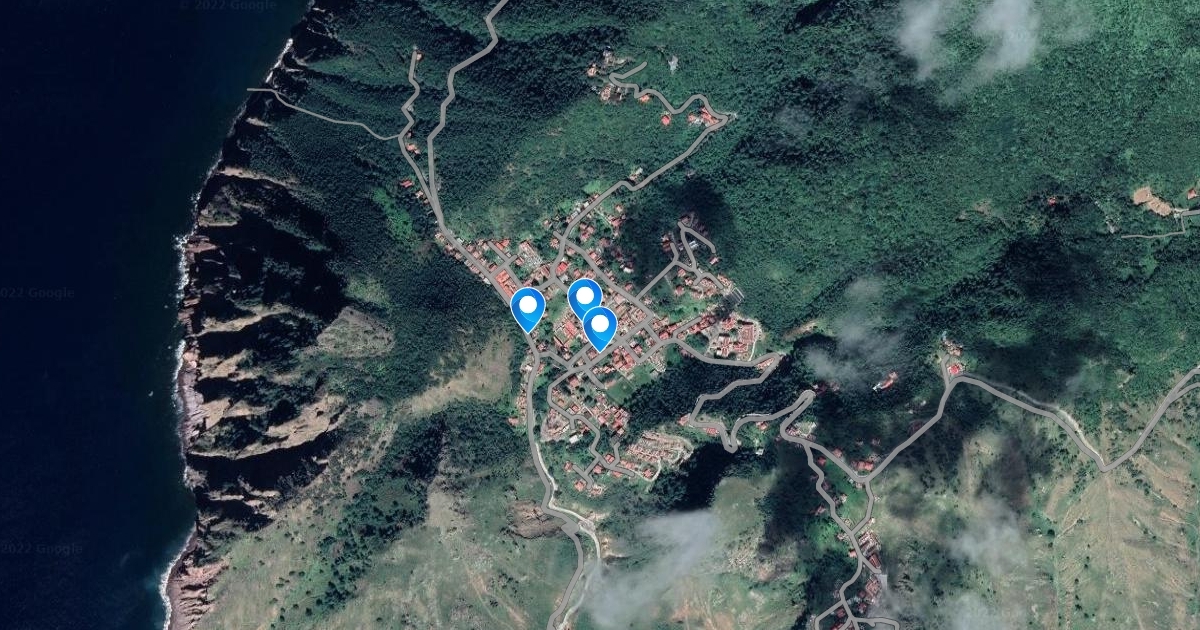This screenshot has width=1200, height=630.
Task: Tap the lone map pin beside the main road
Action: pos(527,306)
